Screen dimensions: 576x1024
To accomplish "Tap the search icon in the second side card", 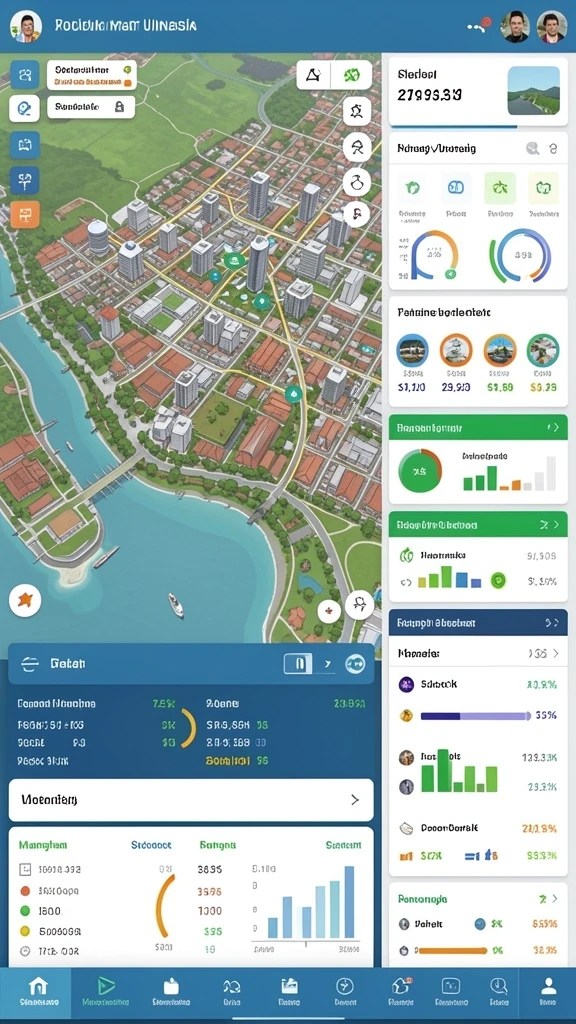I will click(533, 149).
